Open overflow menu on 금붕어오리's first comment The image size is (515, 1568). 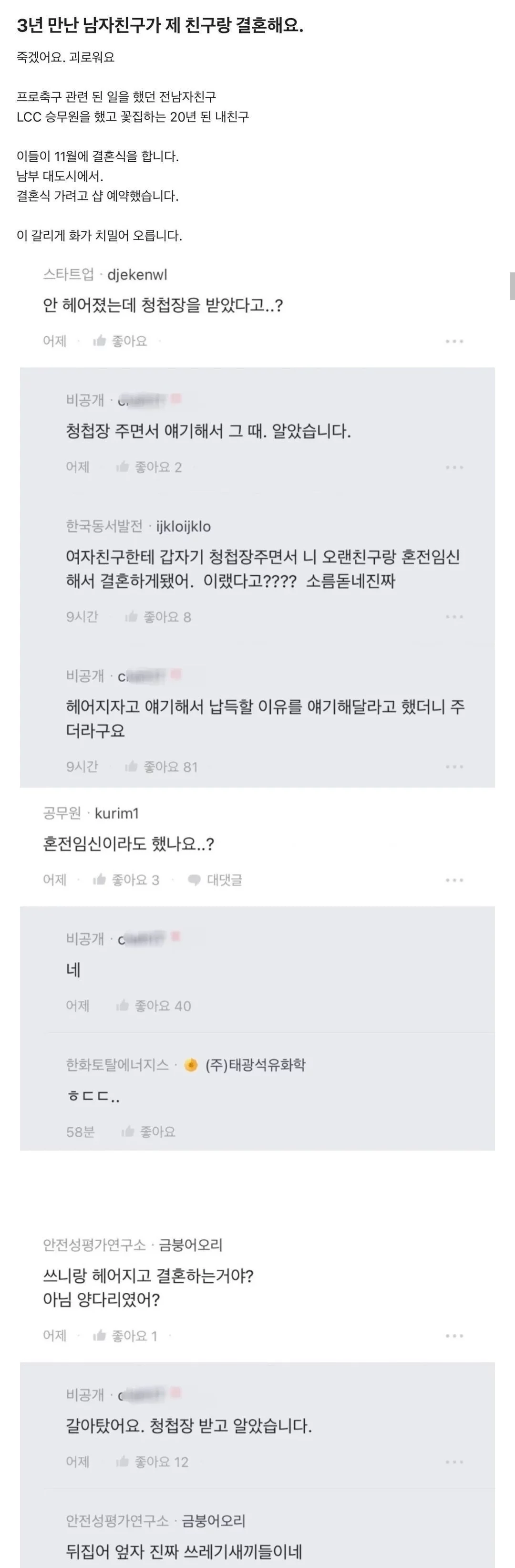[x=454, y=1336]
